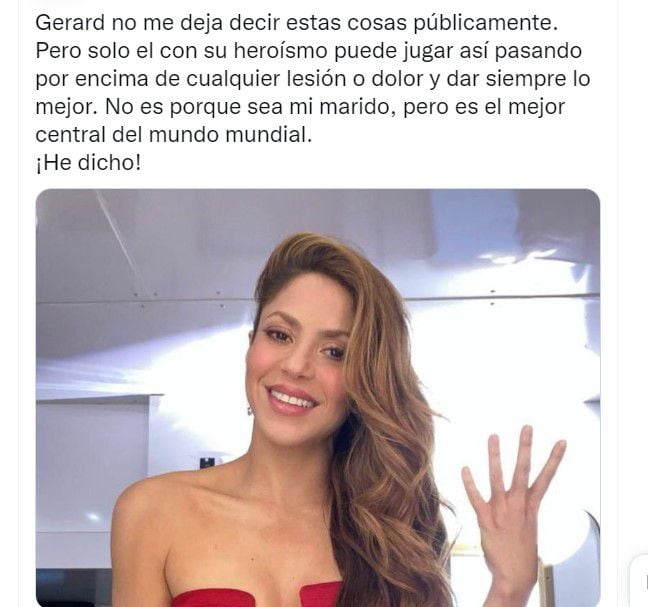648x607 pixels.
Task: Open the photo attached to the tweet
Action: click(318, 397)
